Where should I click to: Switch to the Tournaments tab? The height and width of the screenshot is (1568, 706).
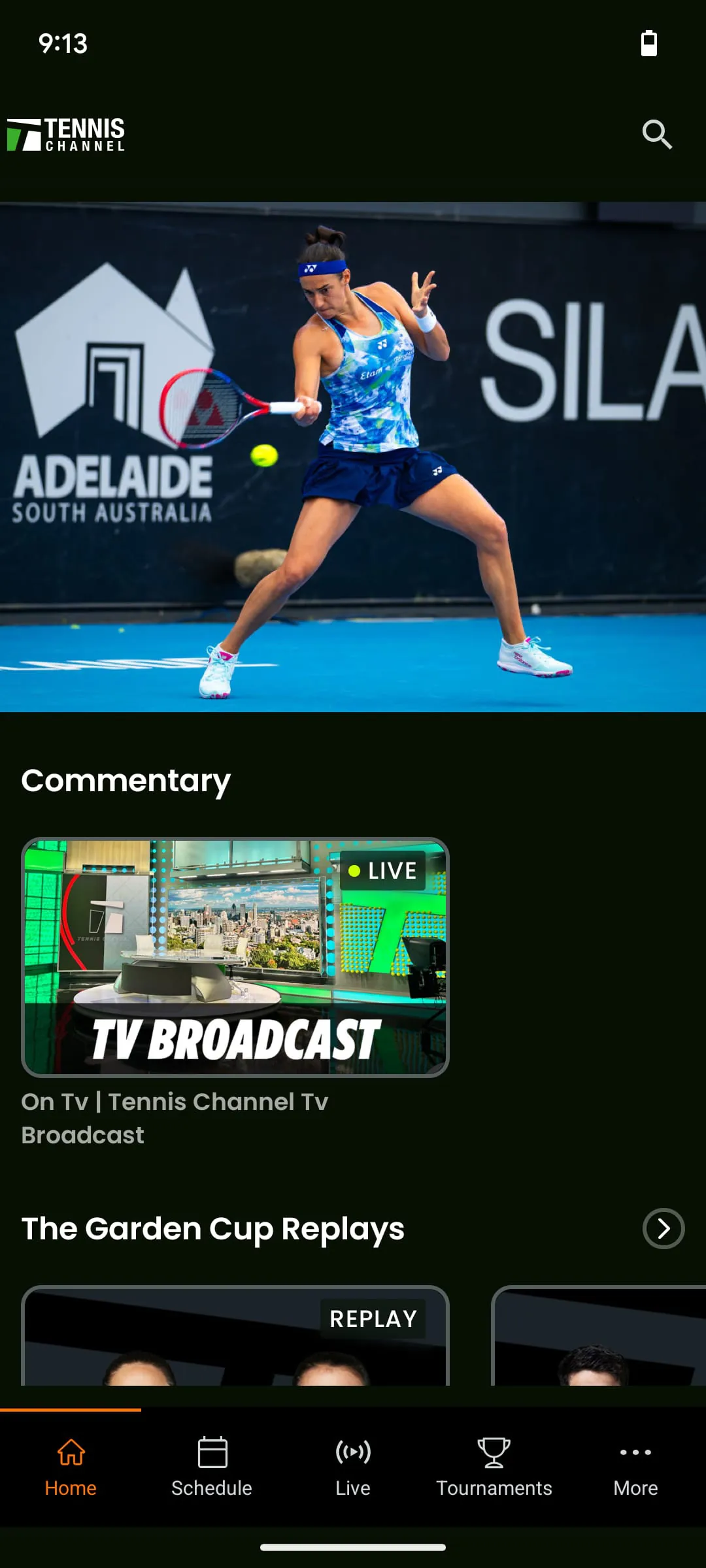click(x=494, y=1465)
